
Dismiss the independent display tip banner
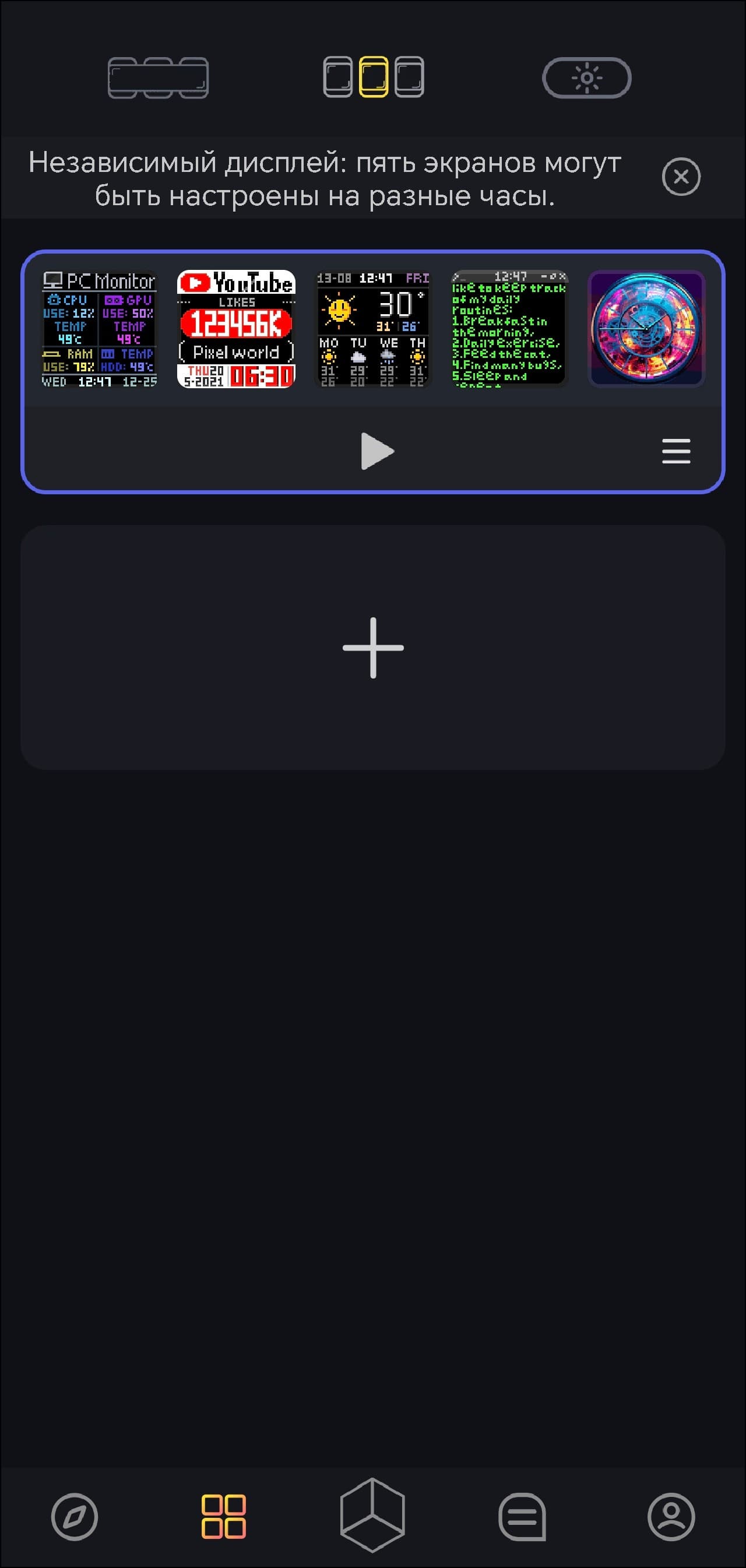pos(681,177)
